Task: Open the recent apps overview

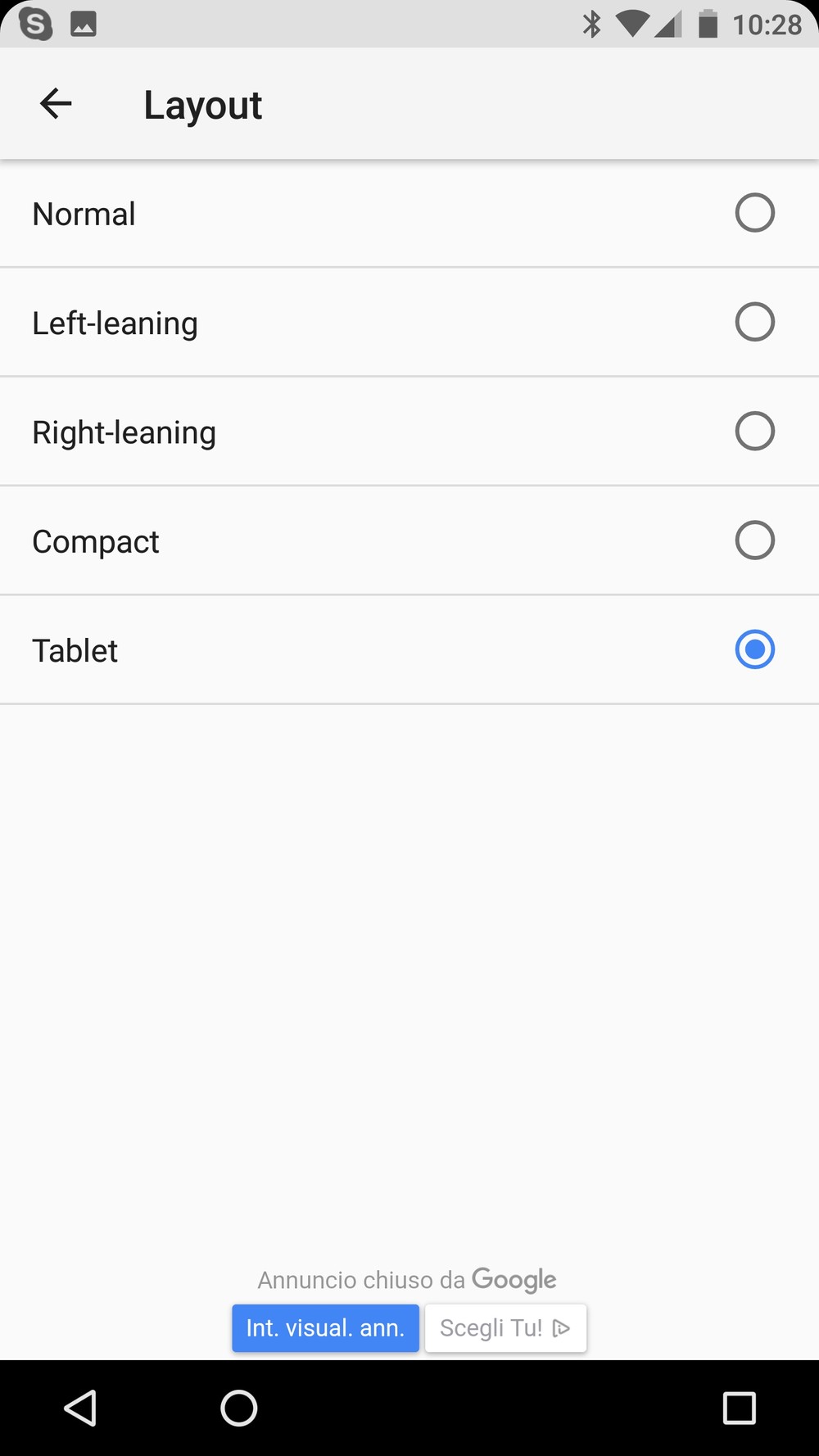Action: click(x=739, y=1408)
